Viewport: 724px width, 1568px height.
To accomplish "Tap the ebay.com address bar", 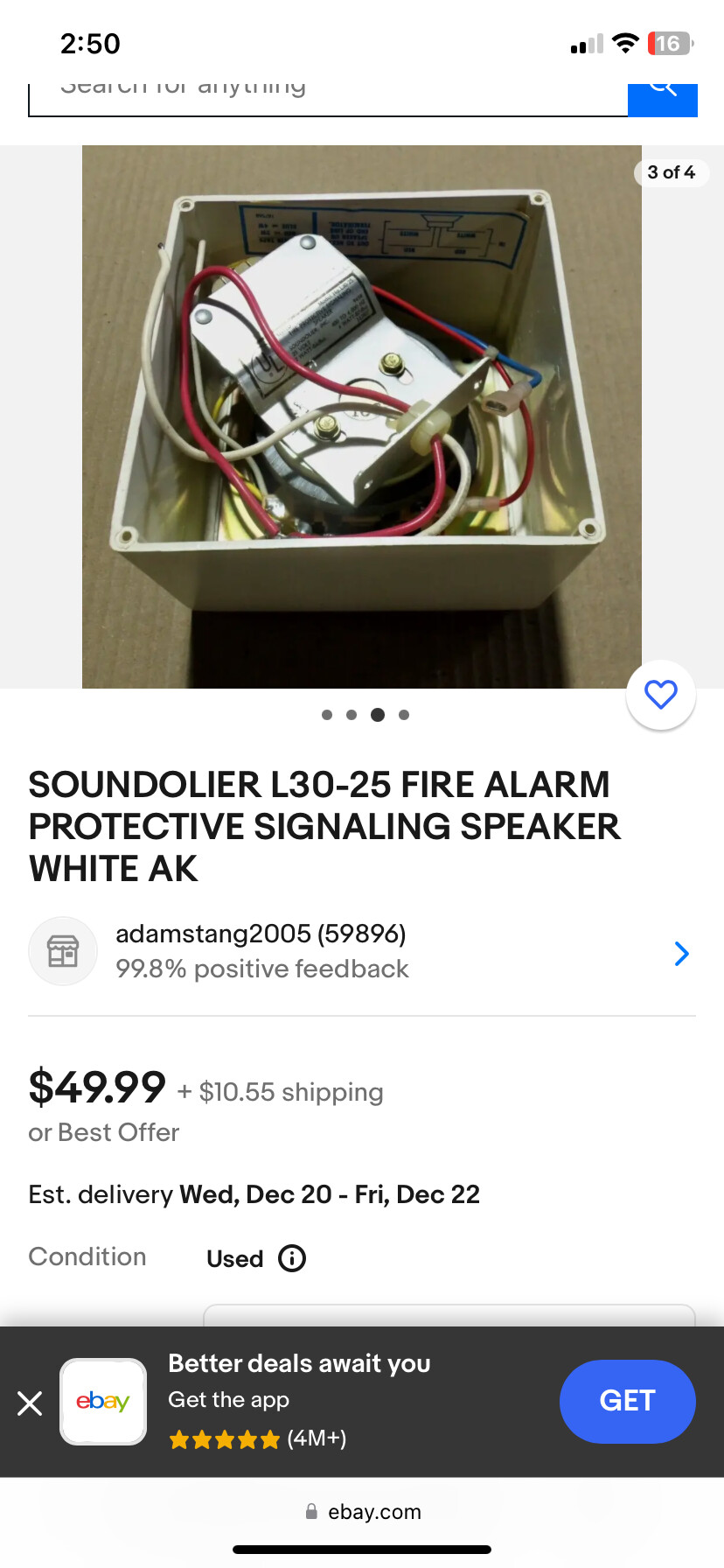I will coord(363,1512).
